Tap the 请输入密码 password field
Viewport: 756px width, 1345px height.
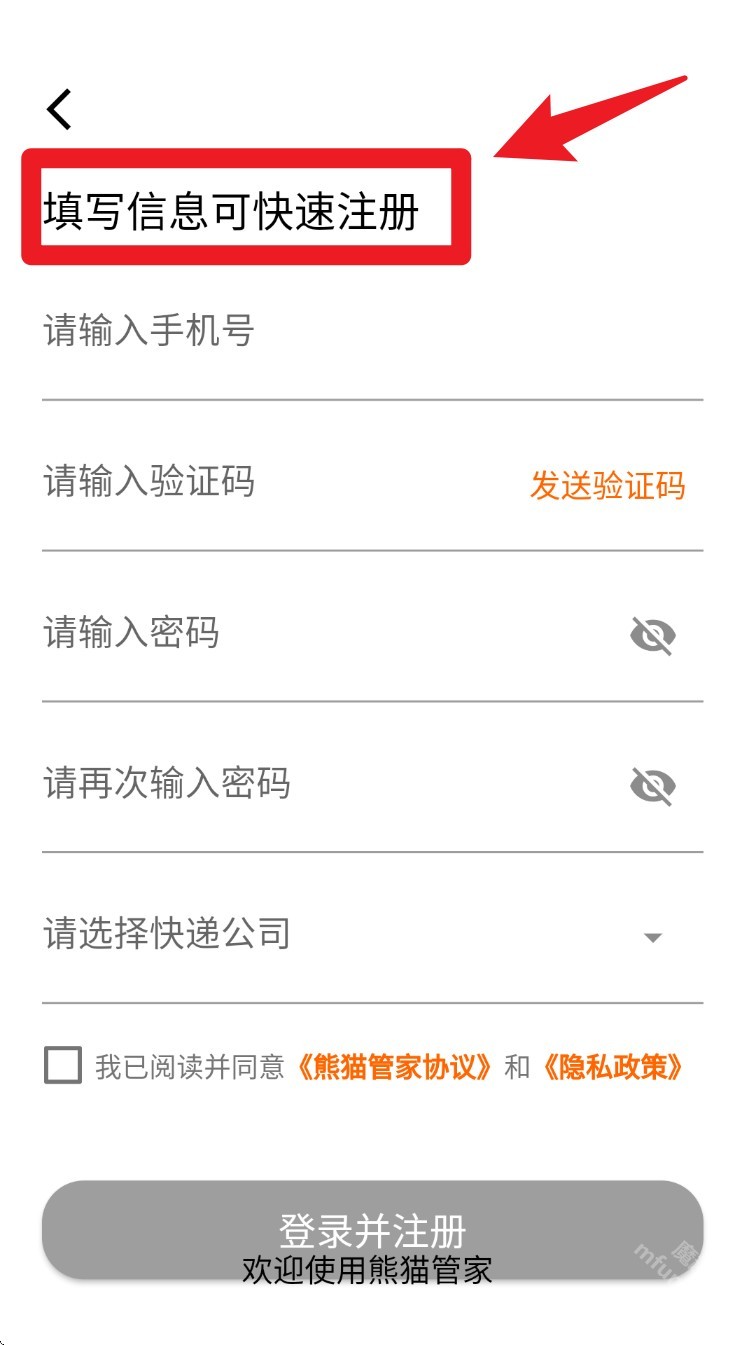300,634
